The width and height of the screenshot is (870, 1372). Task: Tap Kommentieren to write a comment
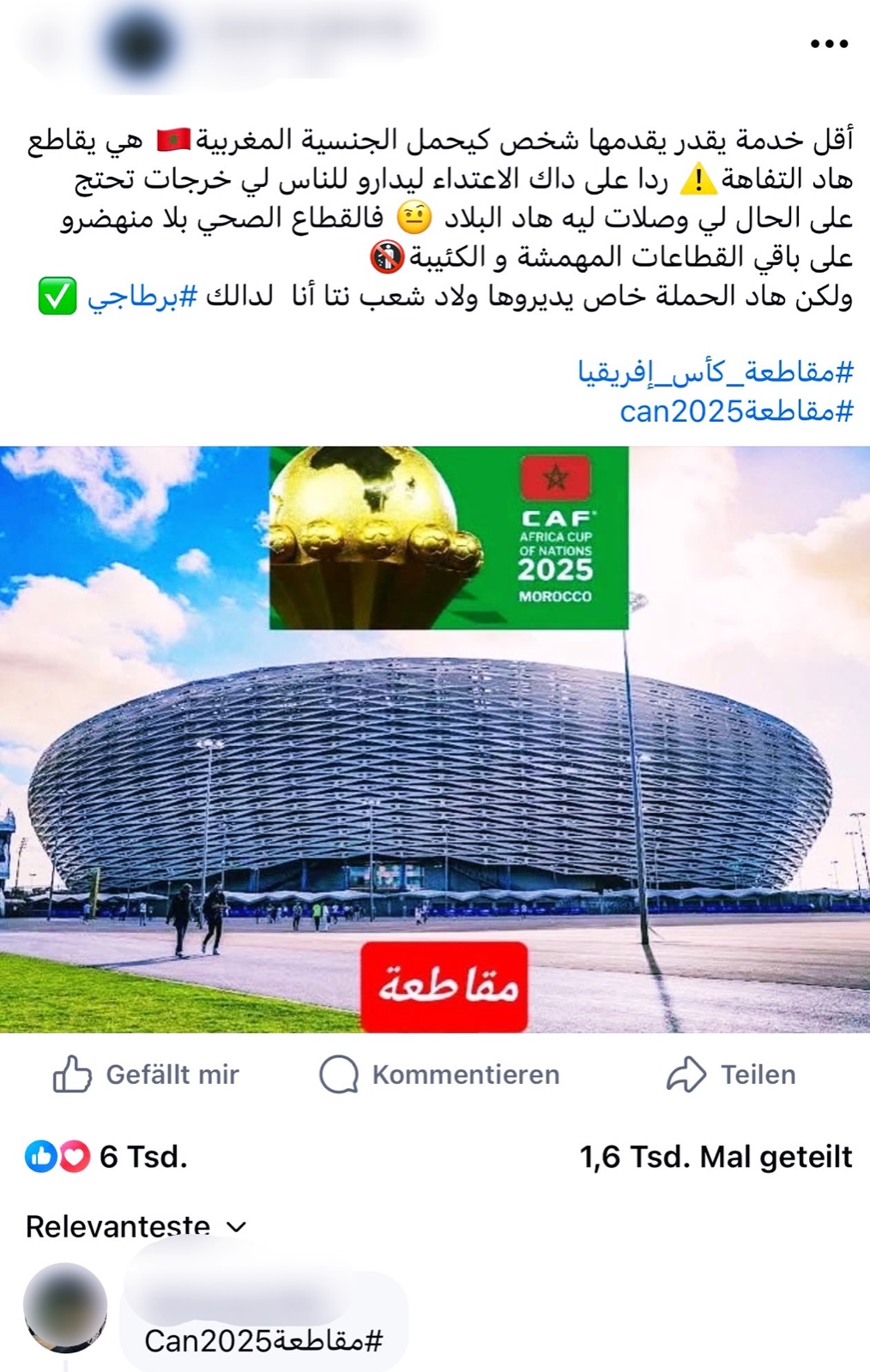click(439, 1074)
